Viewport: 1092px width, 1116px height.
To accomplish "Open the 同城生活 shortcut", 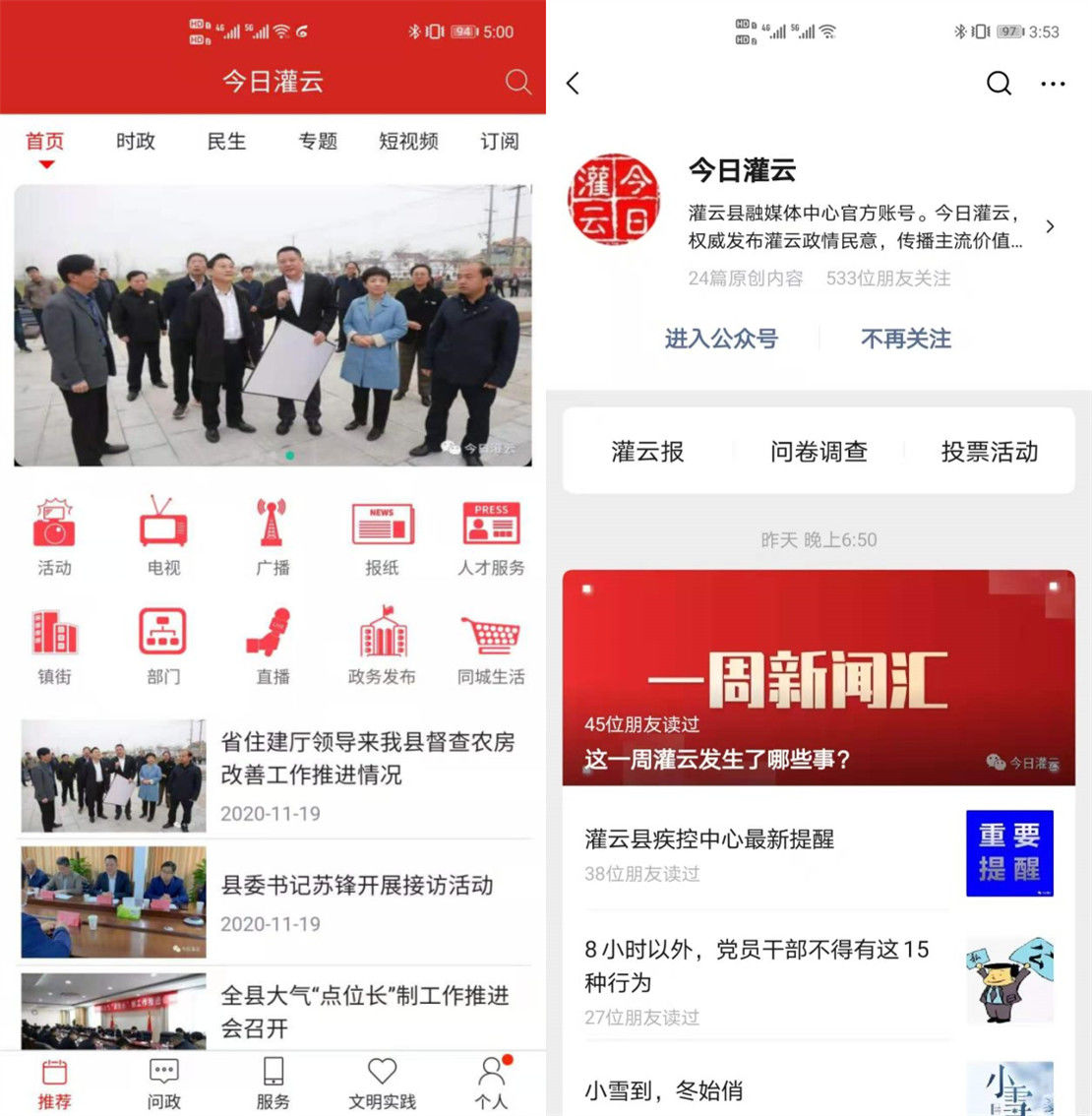I will click(x=491, y=645).
